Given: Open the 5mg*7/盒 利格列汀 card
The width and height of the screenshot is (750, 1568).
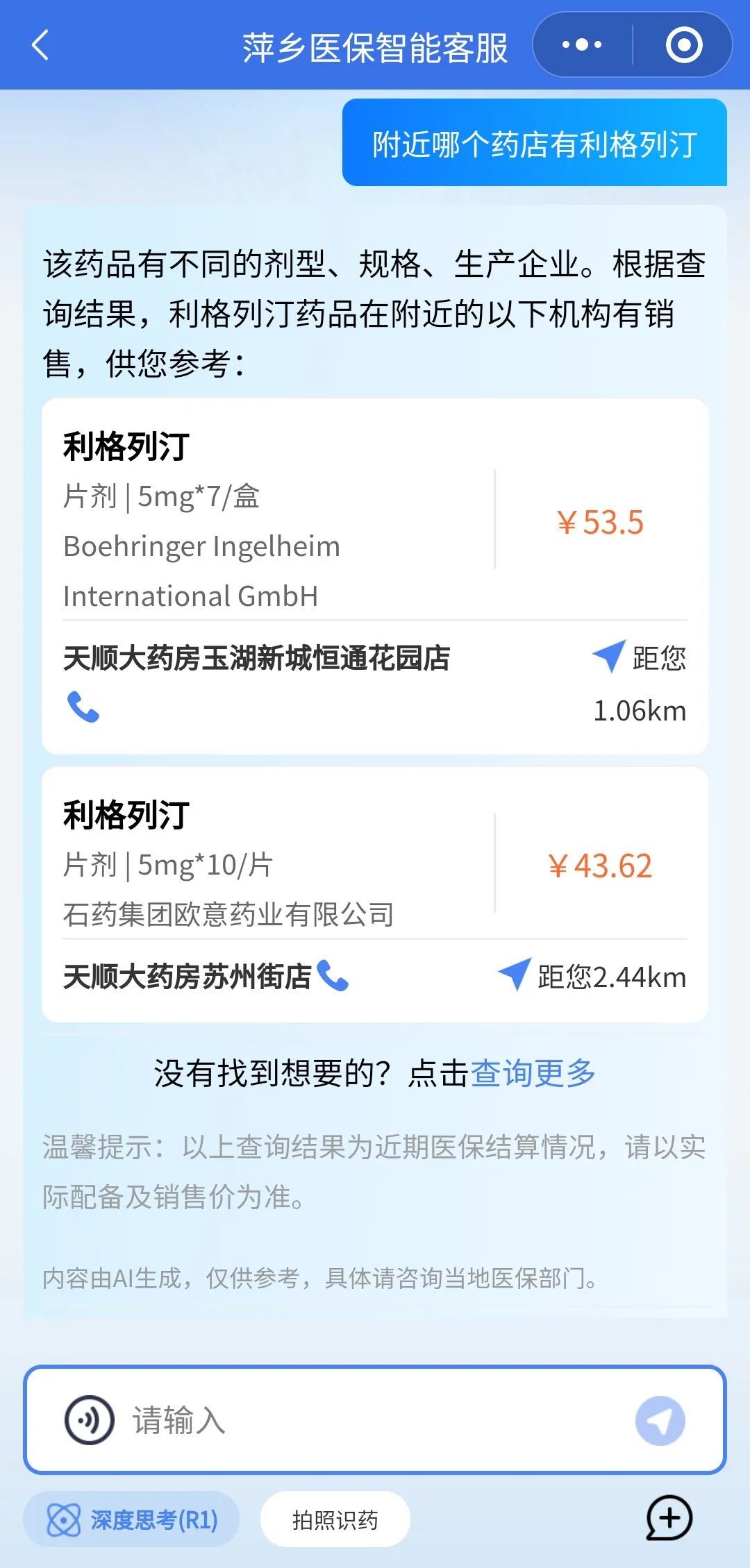Looking at the screenshot, I should pyautogui.click(x=278, y=521).
